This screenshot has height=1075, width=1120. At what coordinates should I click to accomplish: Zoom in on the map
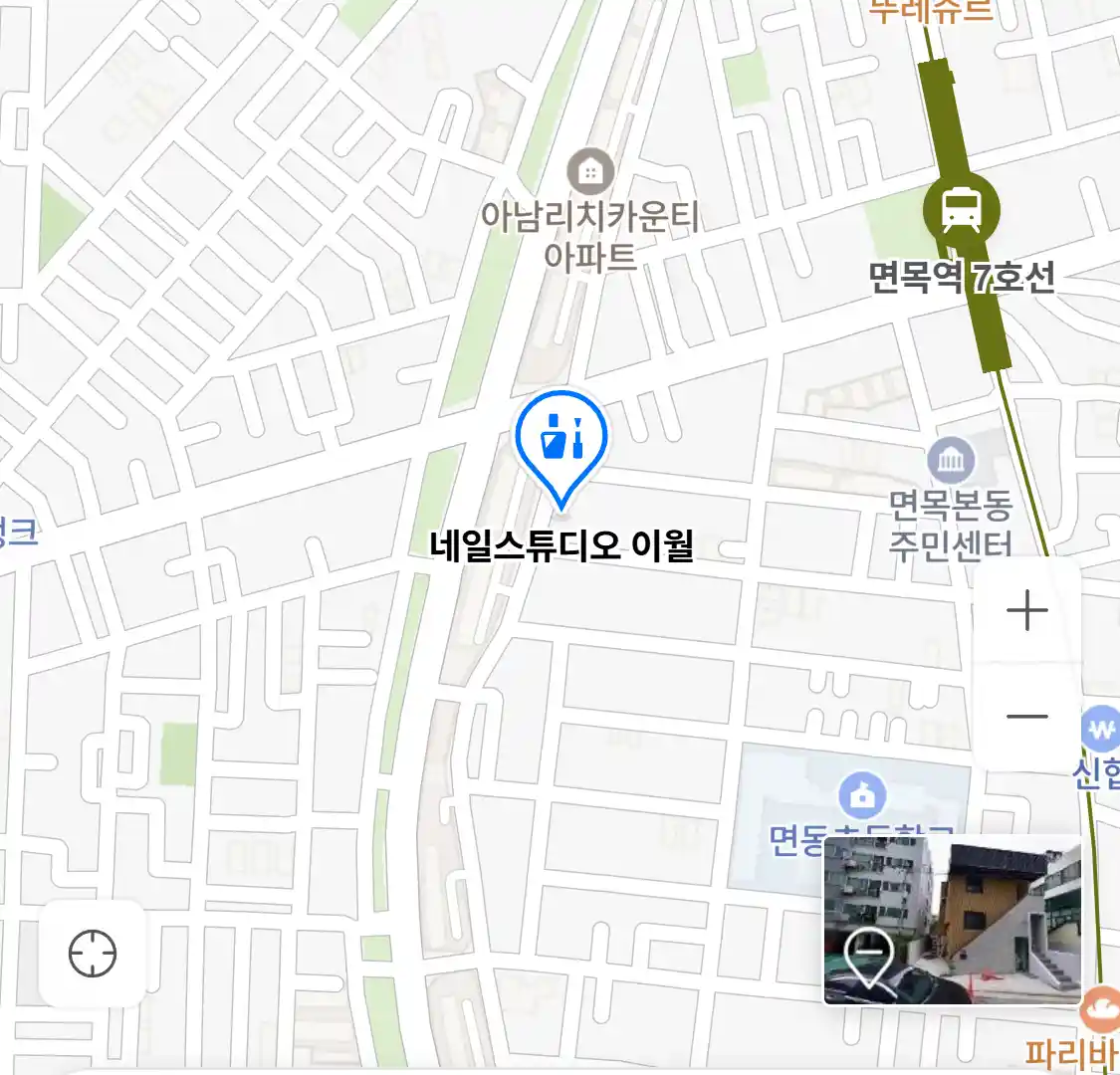(1026, 611)
